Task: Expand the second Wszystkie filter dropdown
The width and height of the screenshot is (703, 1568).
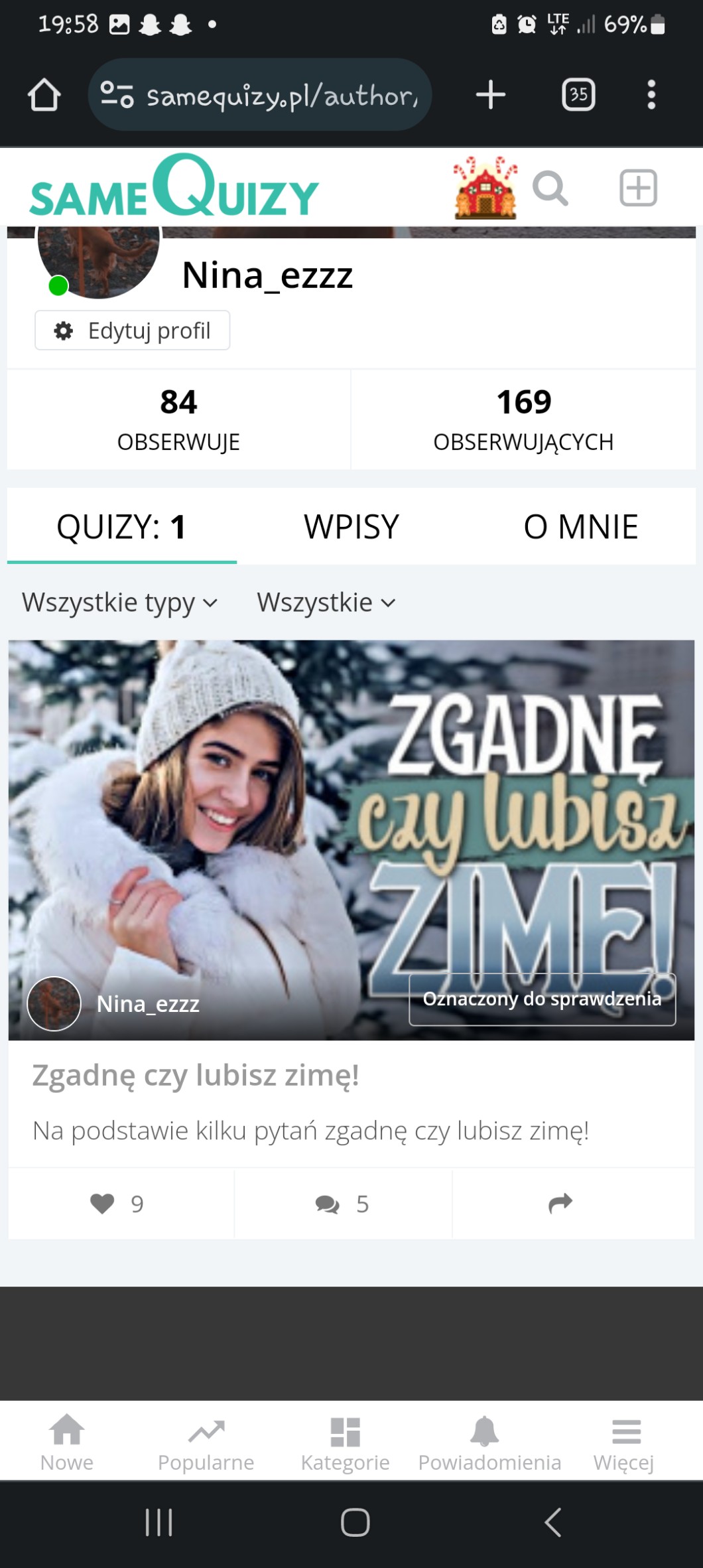Action: 326,603
